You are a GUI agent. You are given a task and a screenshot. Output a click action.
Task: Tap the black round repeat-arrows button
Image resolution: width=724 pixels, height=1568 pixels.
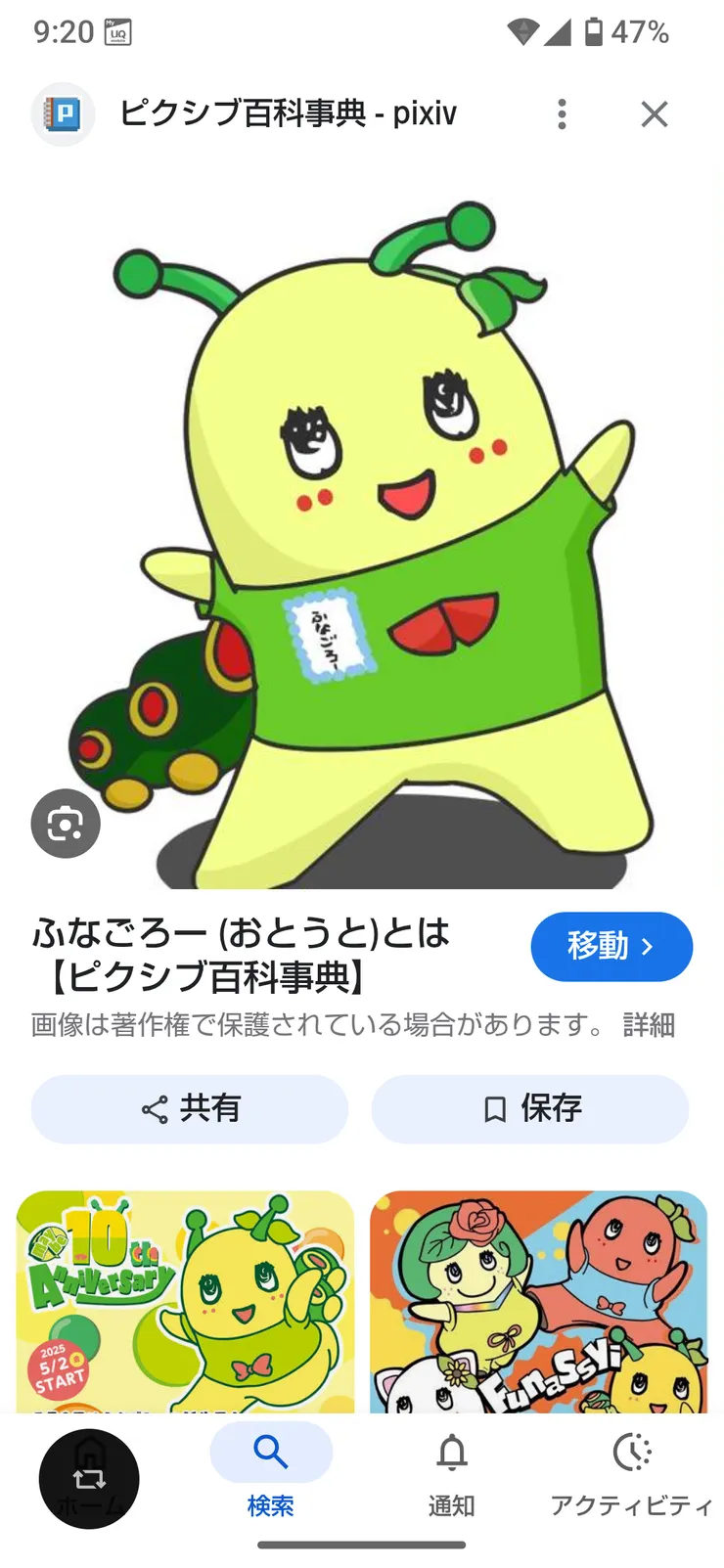tap(89, 1479)
